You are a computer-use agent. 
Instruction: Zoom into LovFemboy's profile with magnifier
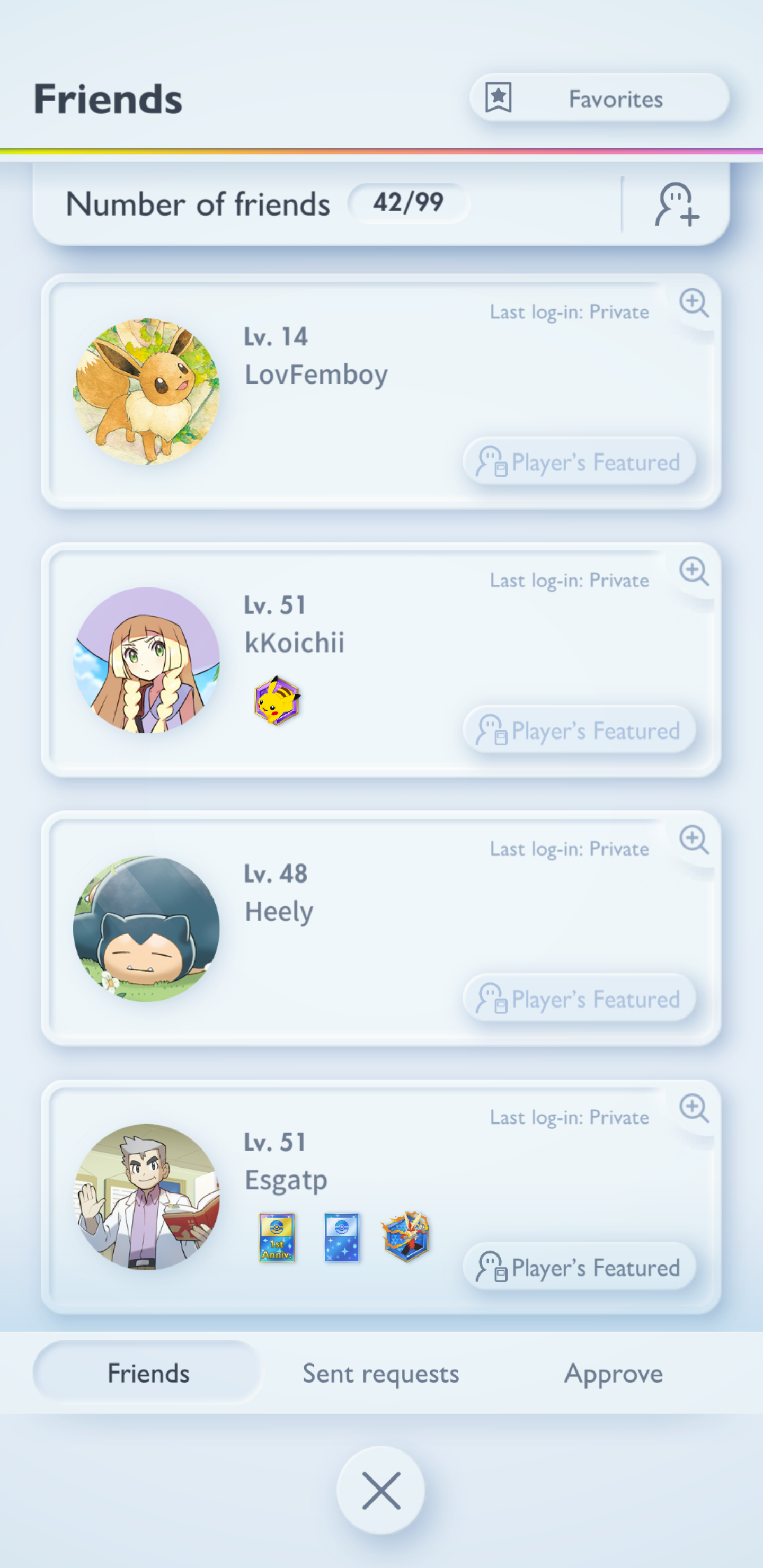point(694,303)
